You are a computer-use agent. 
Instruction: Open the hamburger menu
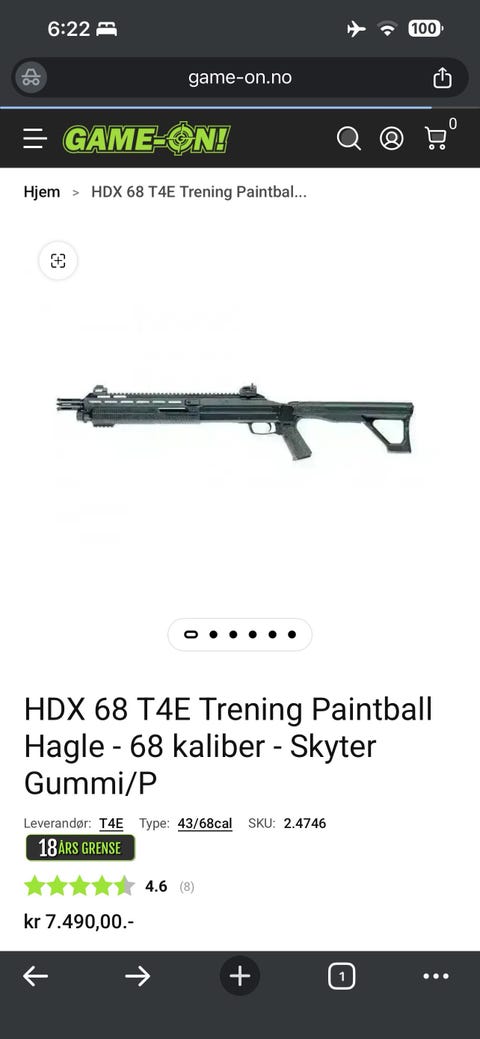[34, 139]
